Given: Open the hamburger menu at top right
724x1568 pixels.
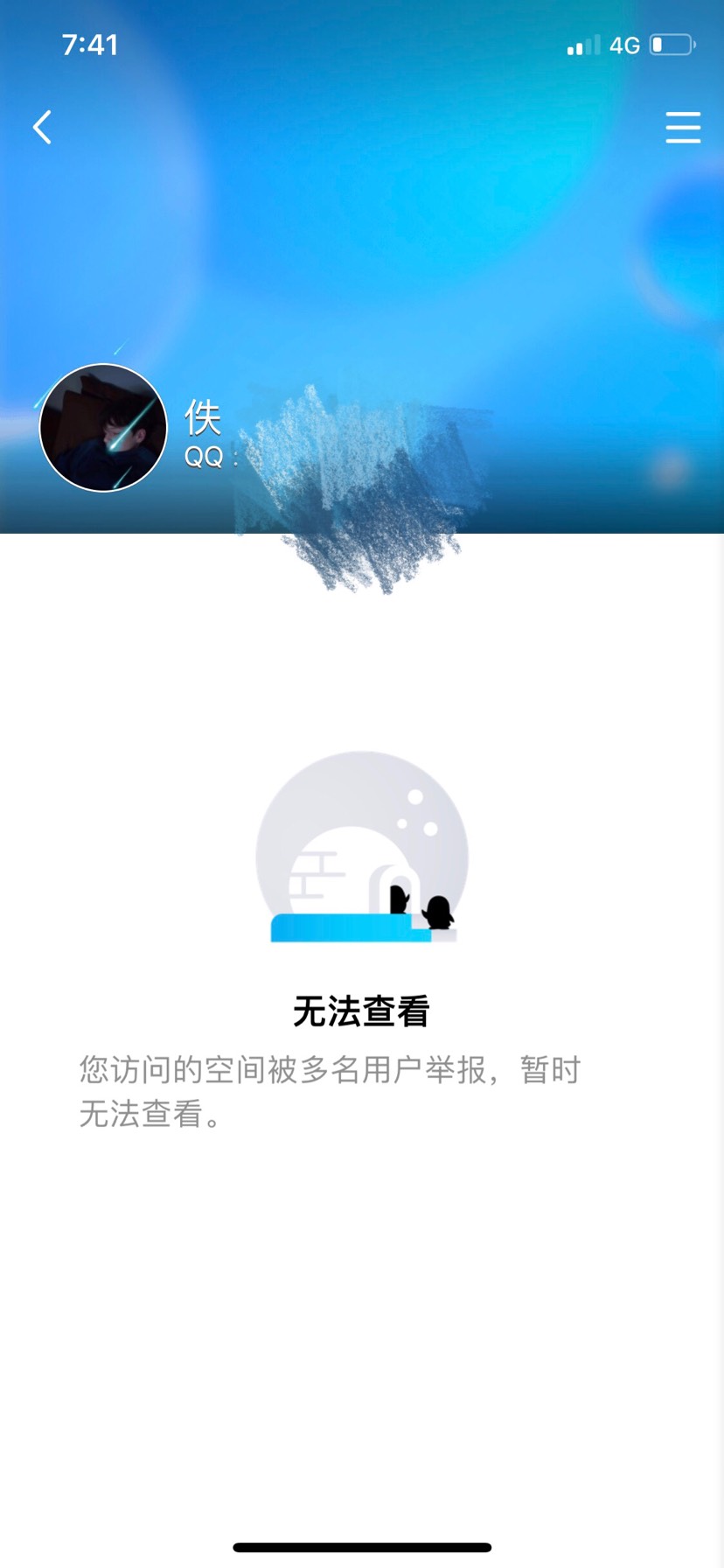Looking at the screenshot, I should [x=682, y=128].
